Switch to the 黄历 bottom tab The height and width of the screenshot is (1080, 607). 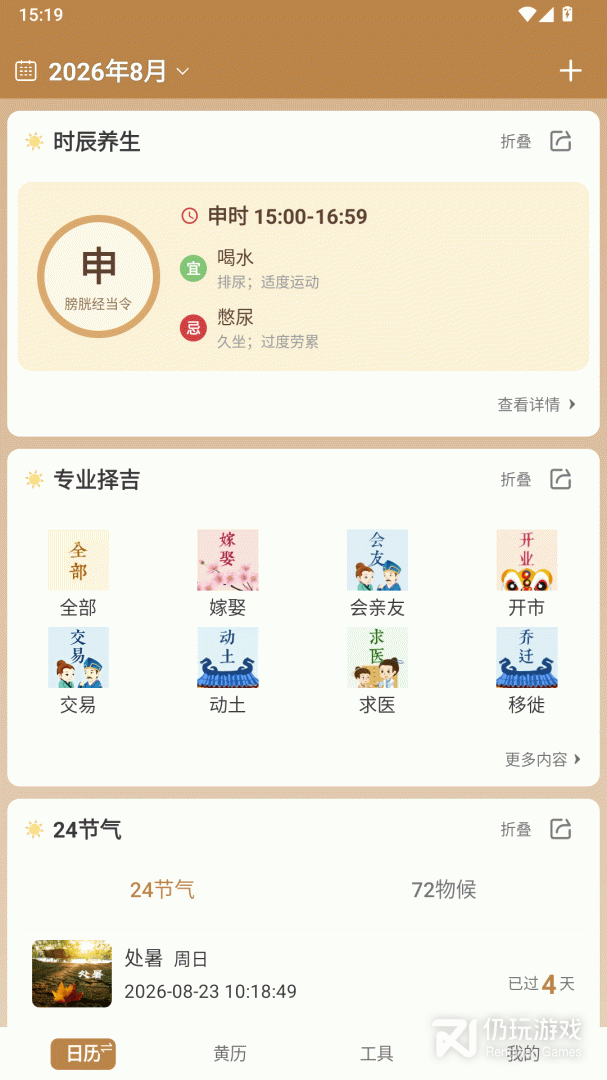coord(229,1053)
